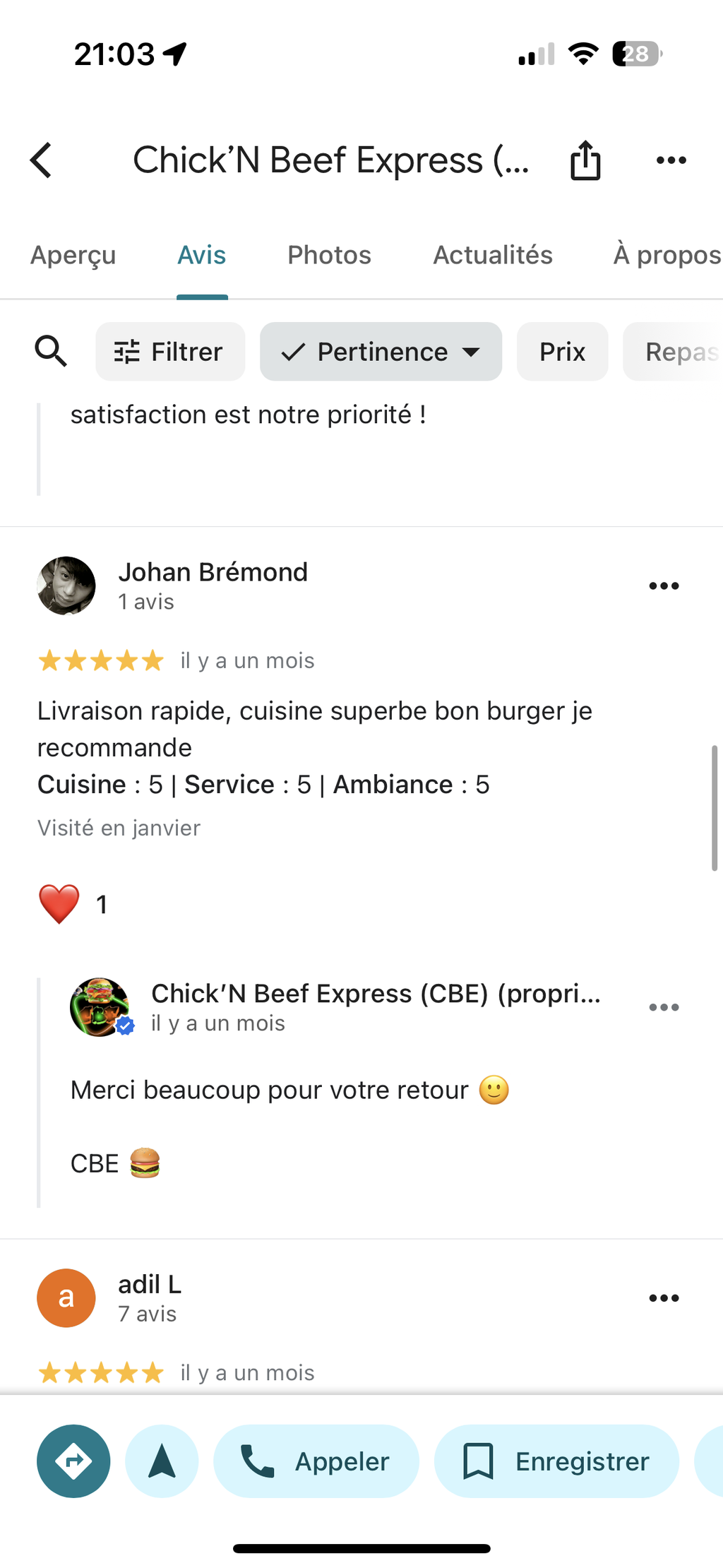Open the Actualités tab
723x1568 pixels.
pyautogui.click(x=492, y=255)
